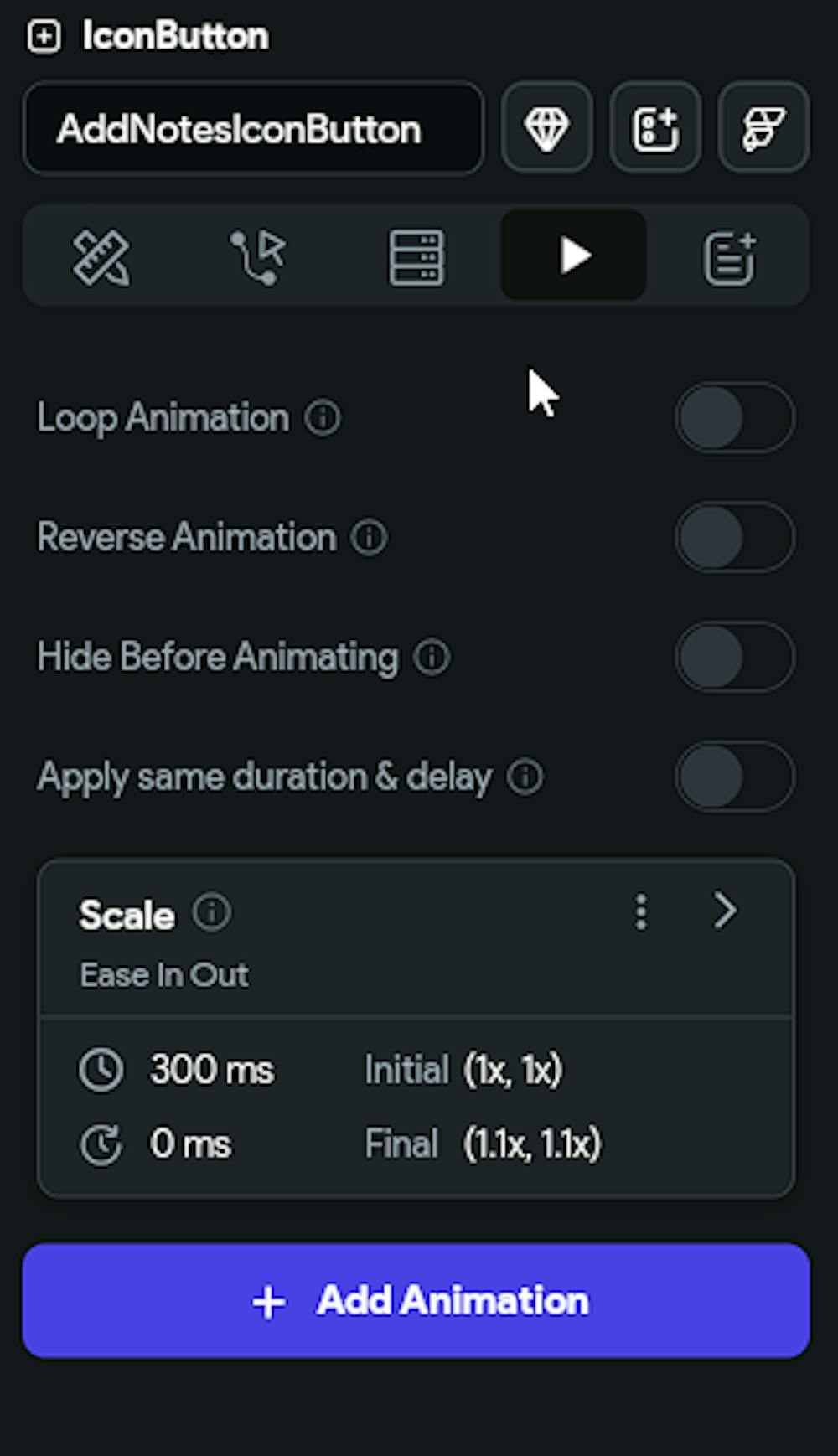Switch to the documentation notes tab
This screenshot has height=1456, width=838.
pos(730,258)
